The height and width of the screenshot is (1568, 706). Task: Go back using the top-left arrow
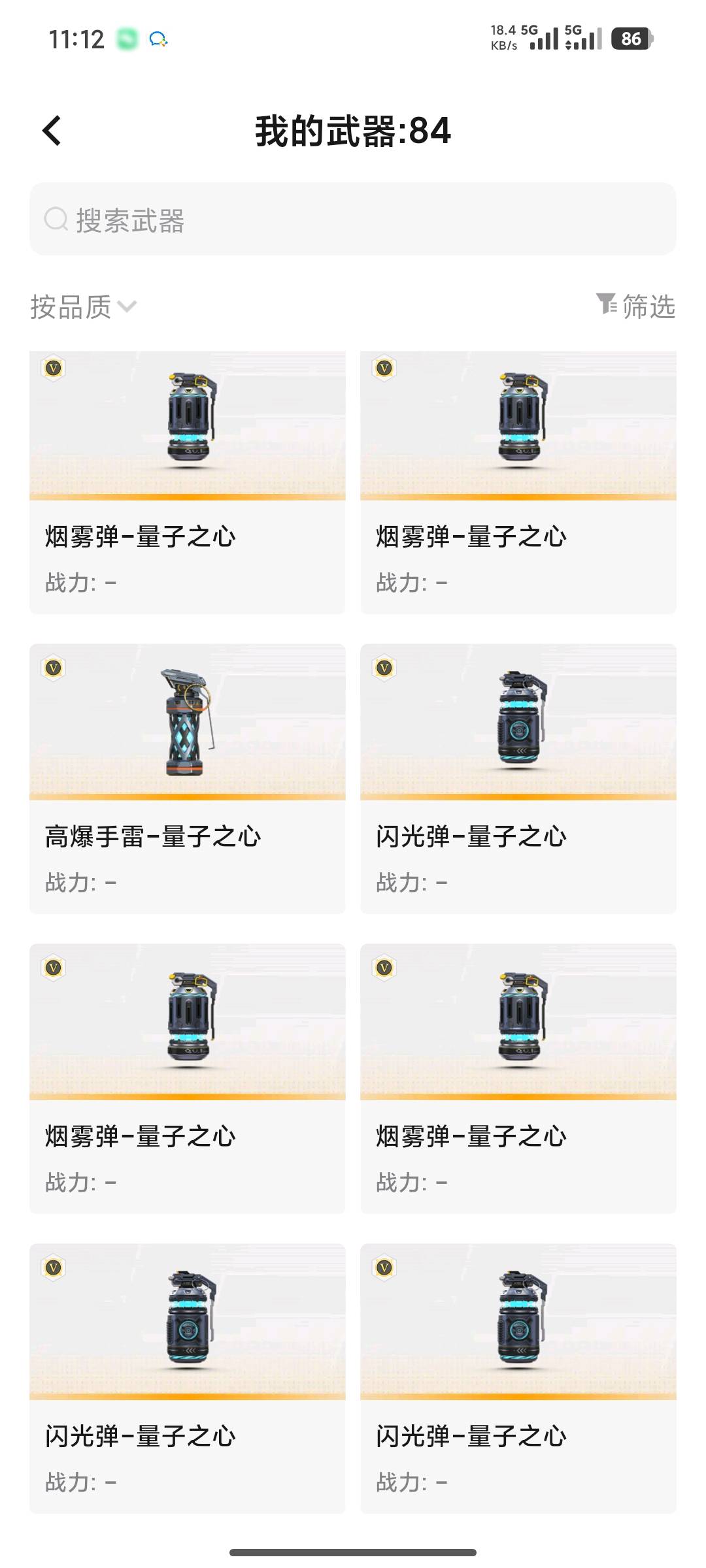[x=52, y=131]
